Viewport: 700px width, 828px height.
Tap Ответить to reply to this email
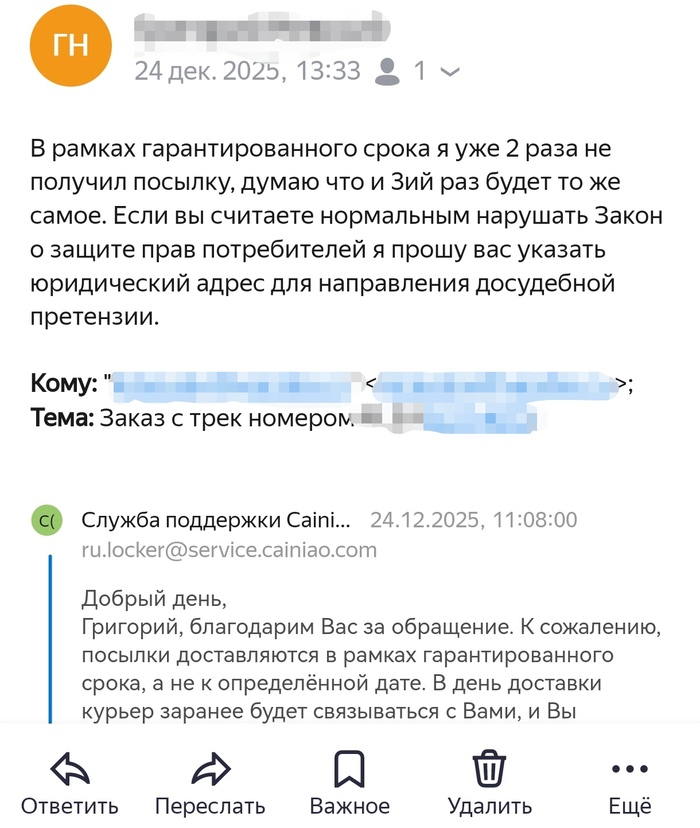[70, 783]
